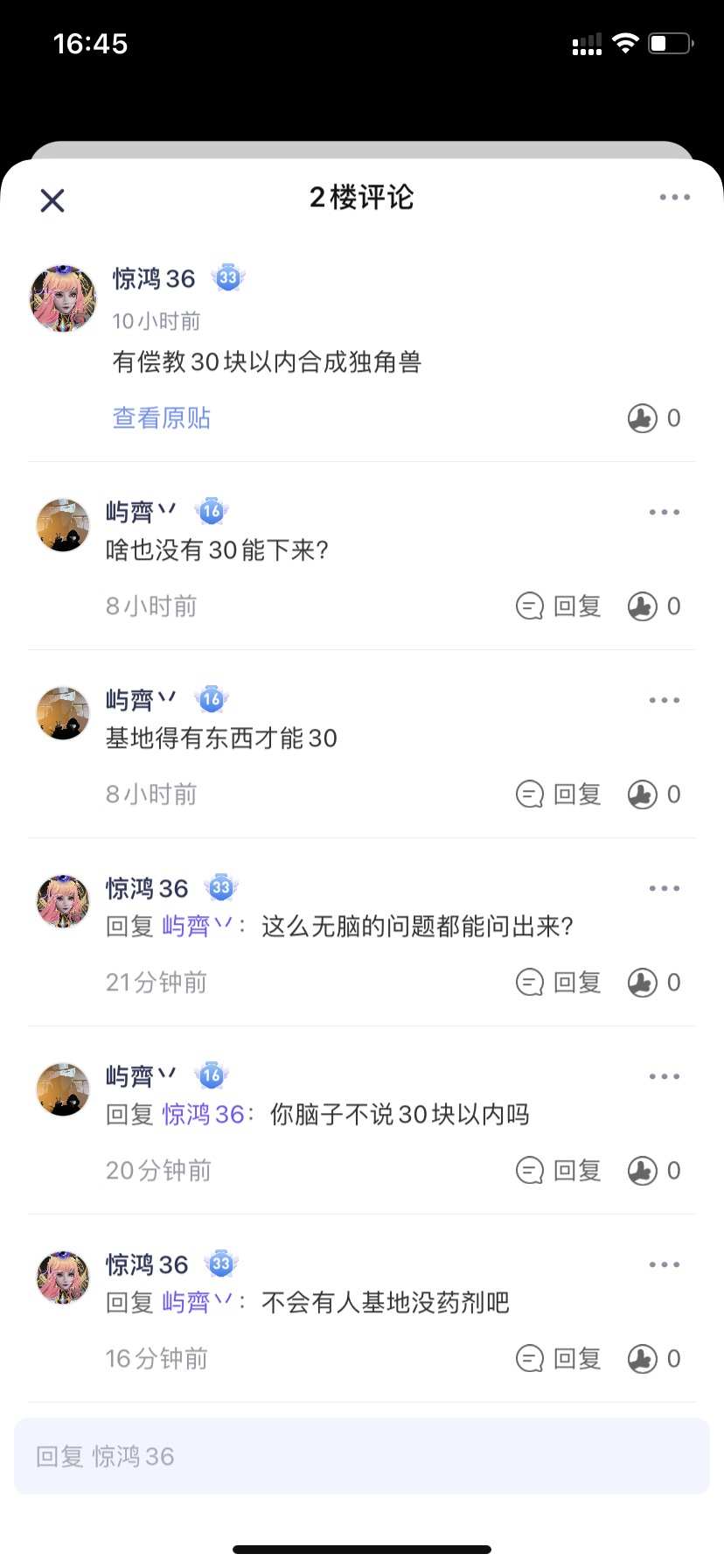This screenshot has width=724, height=1568.
Task: Reply to the comment 啥也没有30能下来?
Action: click(x=559, y=605)
